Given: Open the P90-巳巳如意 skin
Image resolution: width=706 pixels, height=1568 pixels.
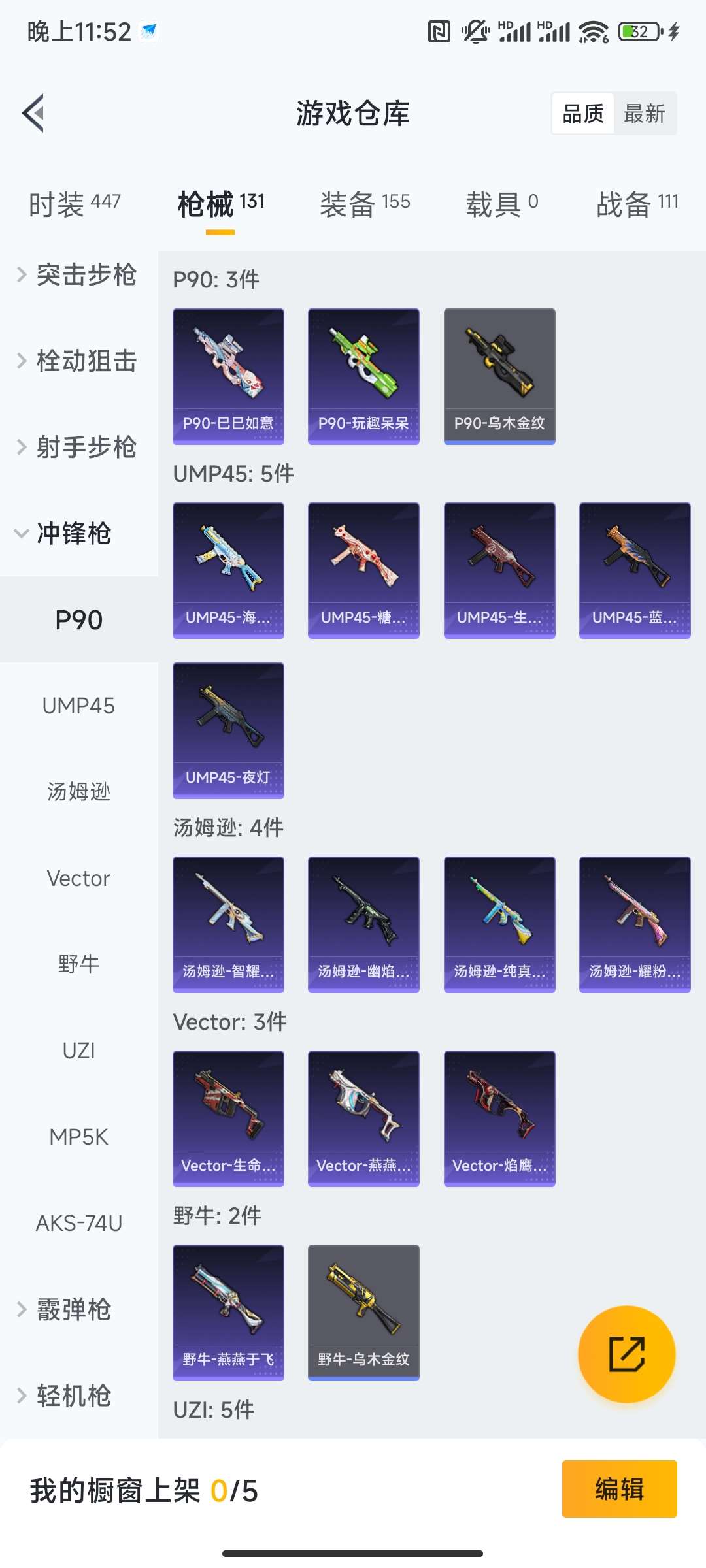Looking at the screenshot, I should 228,376.
